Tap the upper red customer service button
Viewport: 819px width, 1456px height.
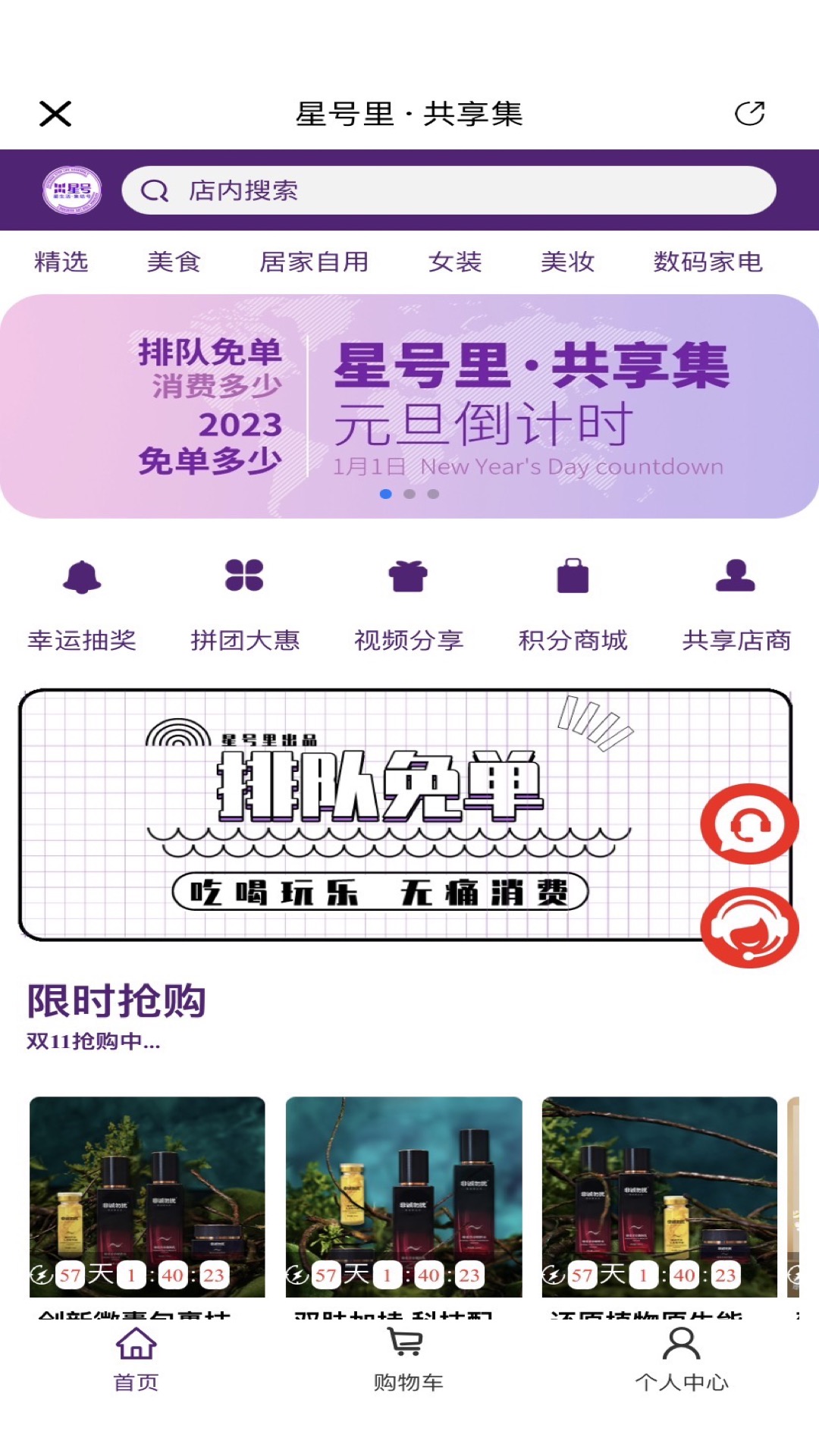749,824
